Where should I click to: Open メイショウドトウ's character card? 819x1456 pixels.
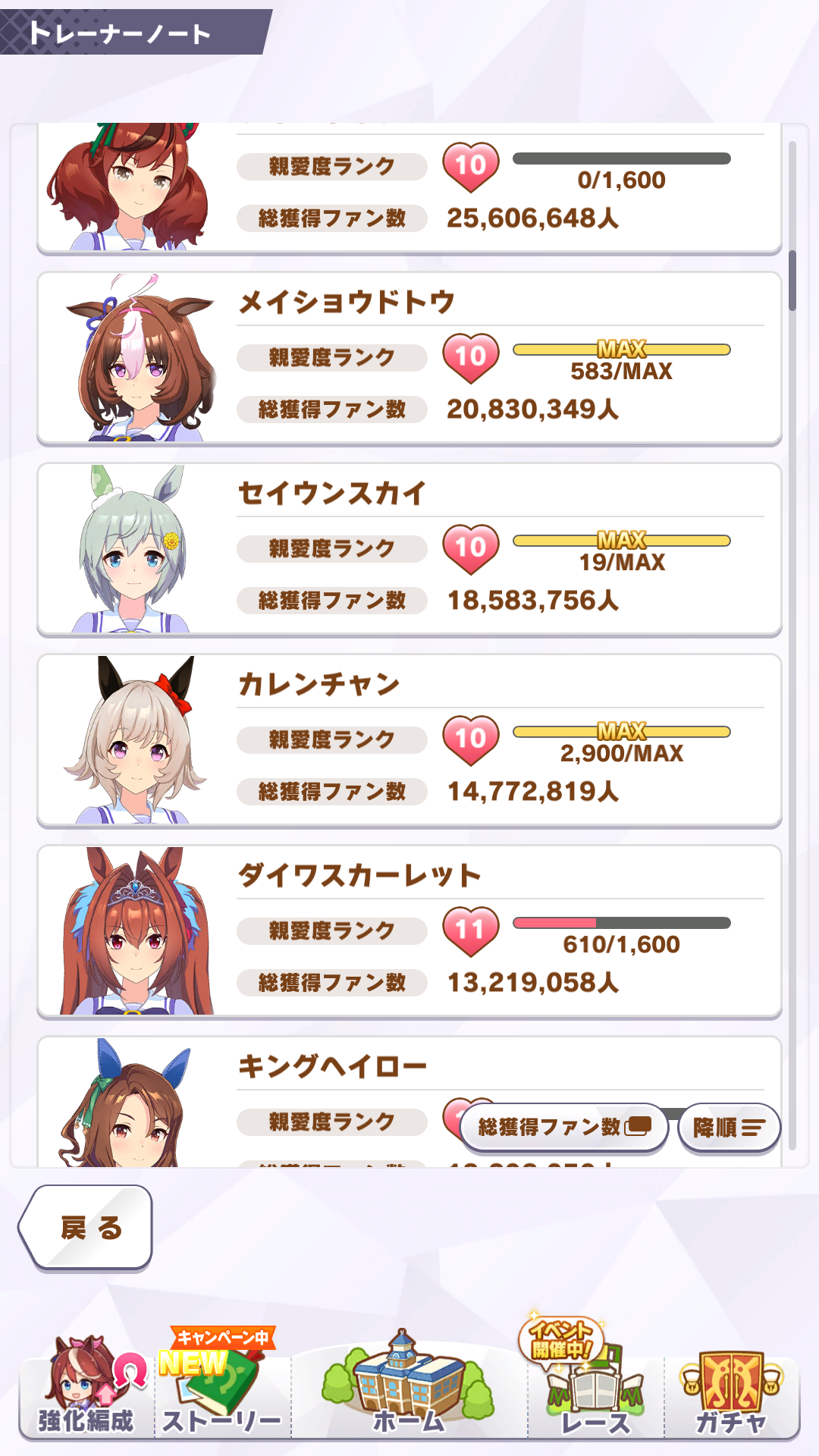tap(409, 359)
